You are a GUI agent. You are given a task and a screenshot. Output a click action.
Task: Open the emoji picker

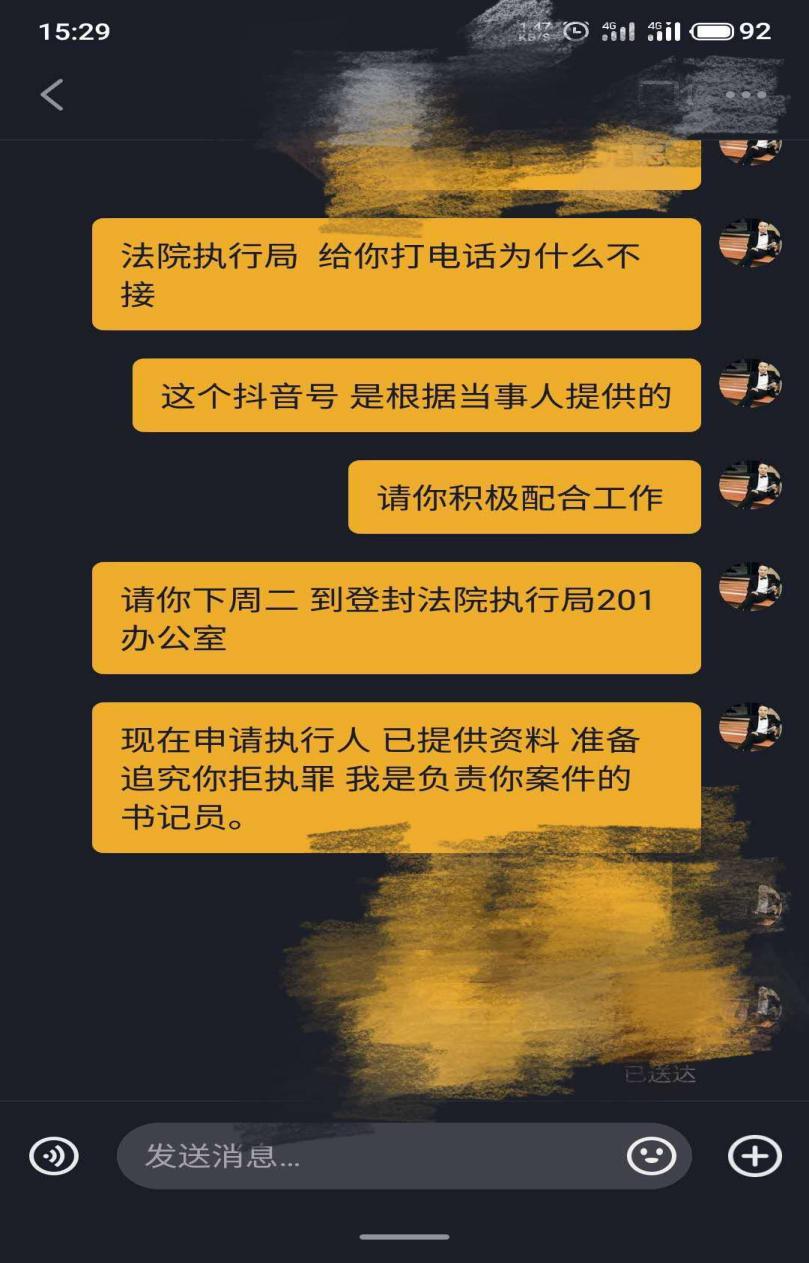tap(651, 1157)
